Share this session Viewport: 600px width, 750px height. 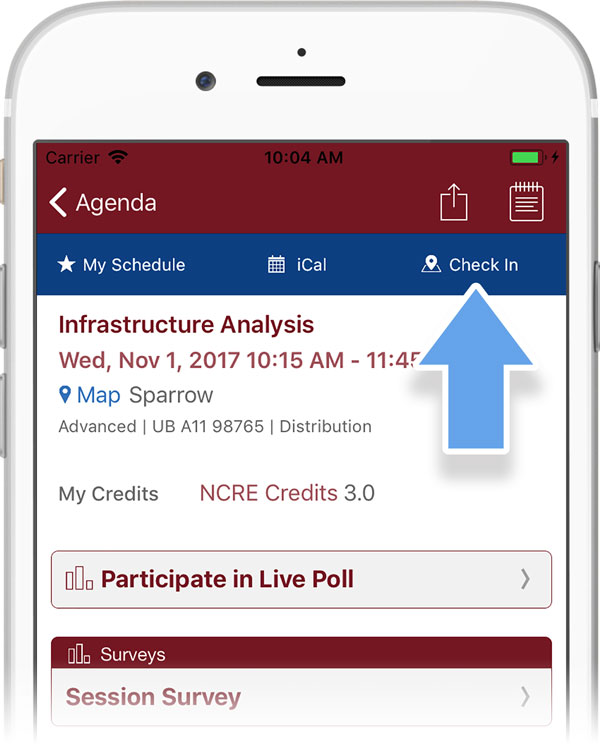click(x=454, y=203)
